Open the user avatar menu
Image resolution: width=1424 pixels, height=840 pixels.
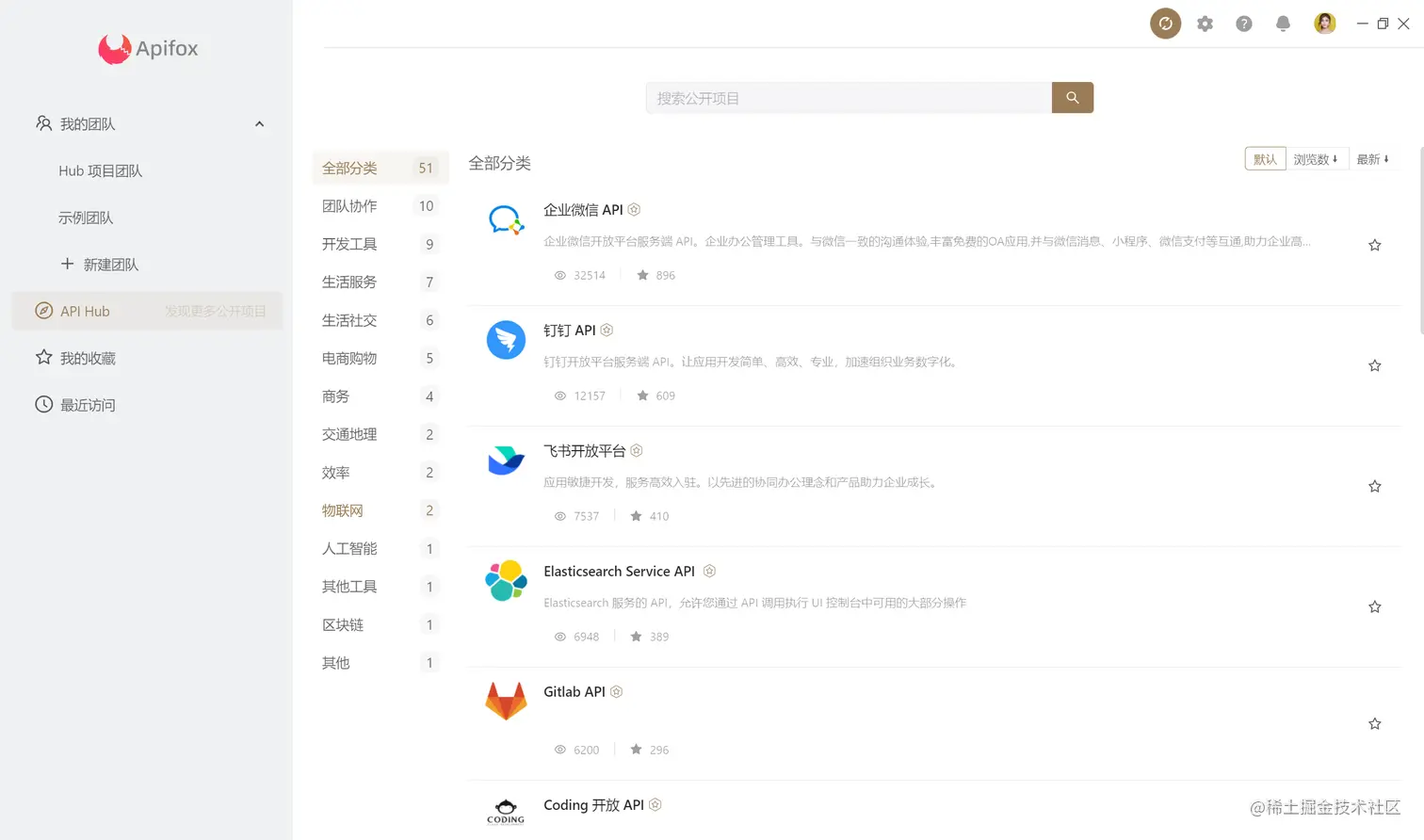pyautogui.click(x=1324, y=24)
